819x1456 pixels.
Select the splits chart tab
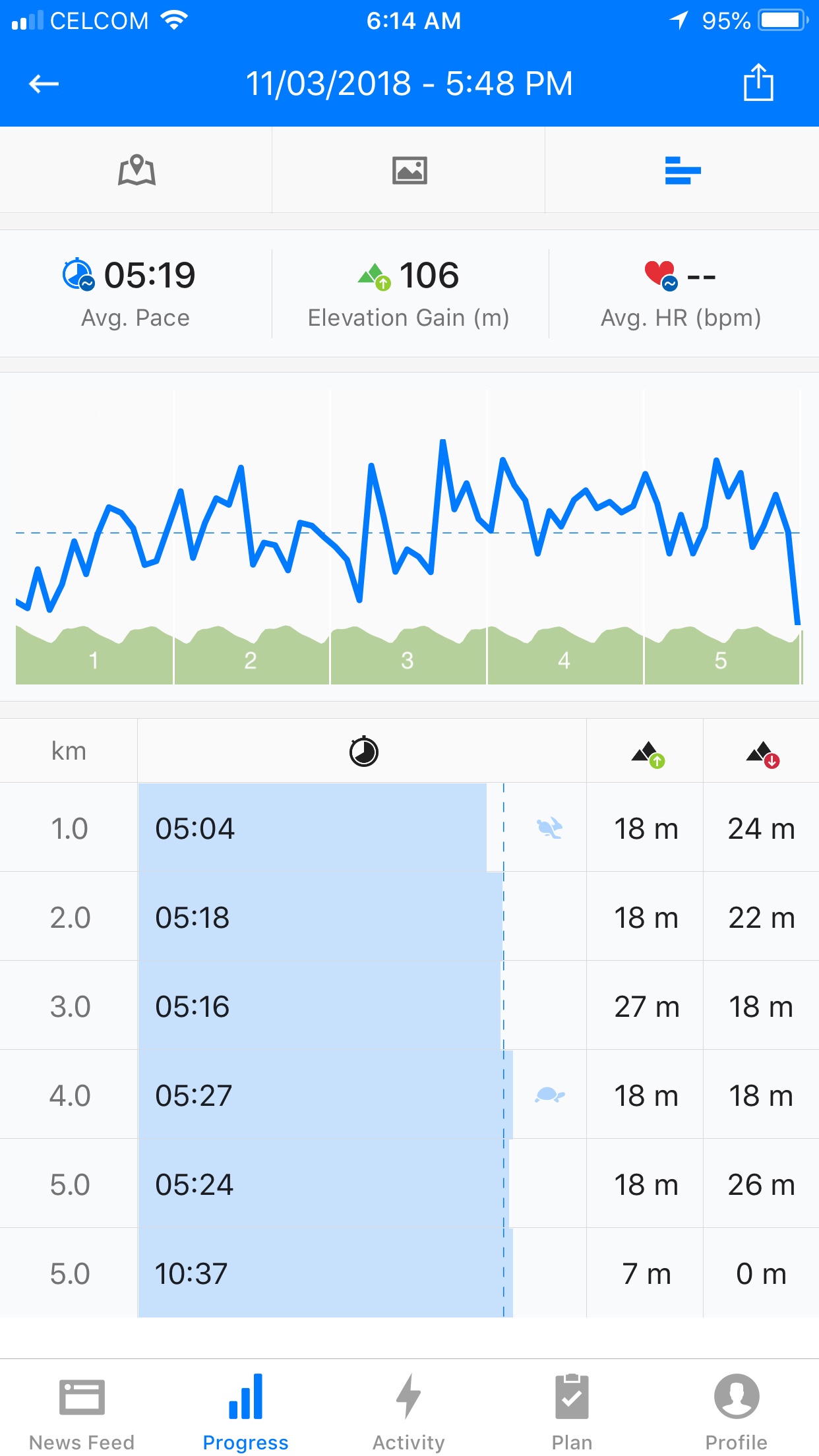click(682, 170)
